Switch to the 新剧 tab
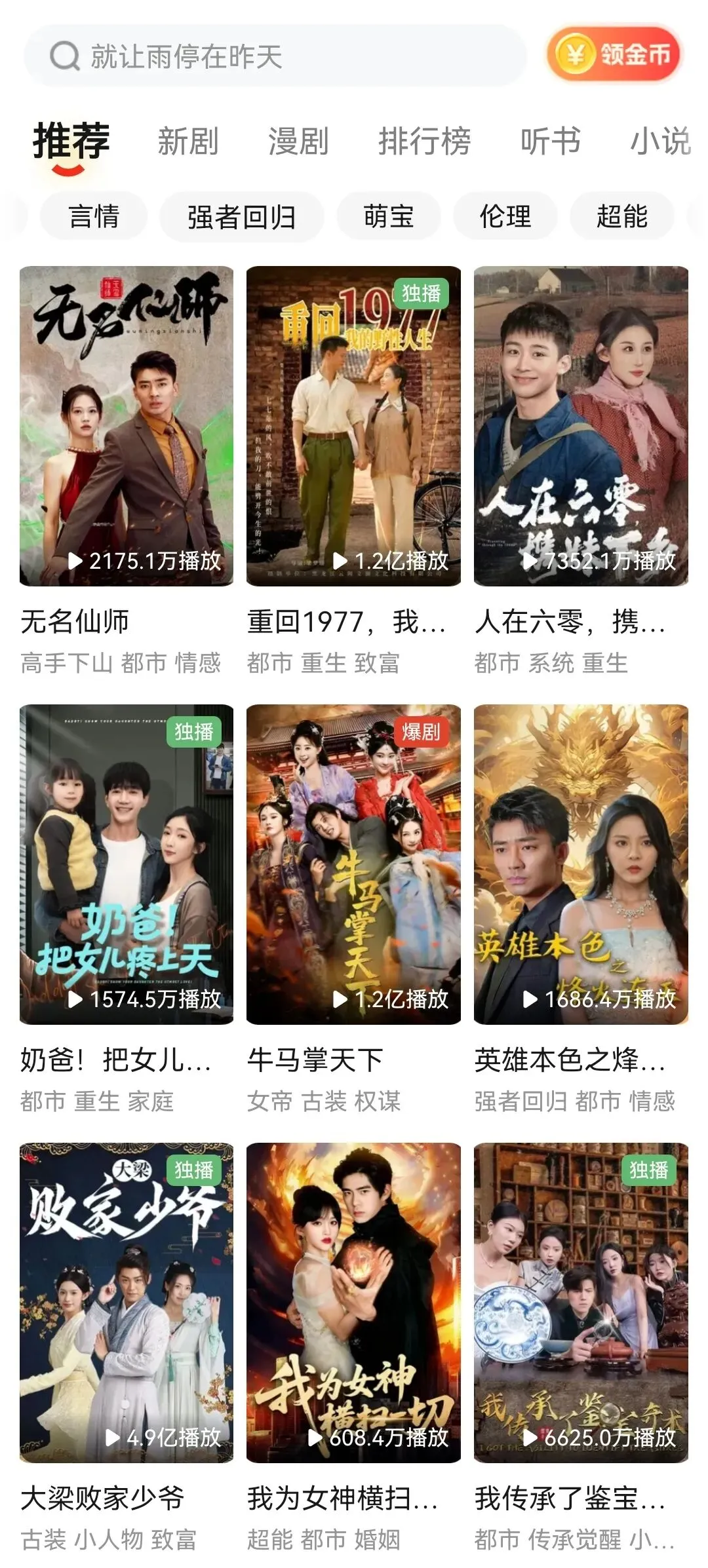 coord(188,141)
